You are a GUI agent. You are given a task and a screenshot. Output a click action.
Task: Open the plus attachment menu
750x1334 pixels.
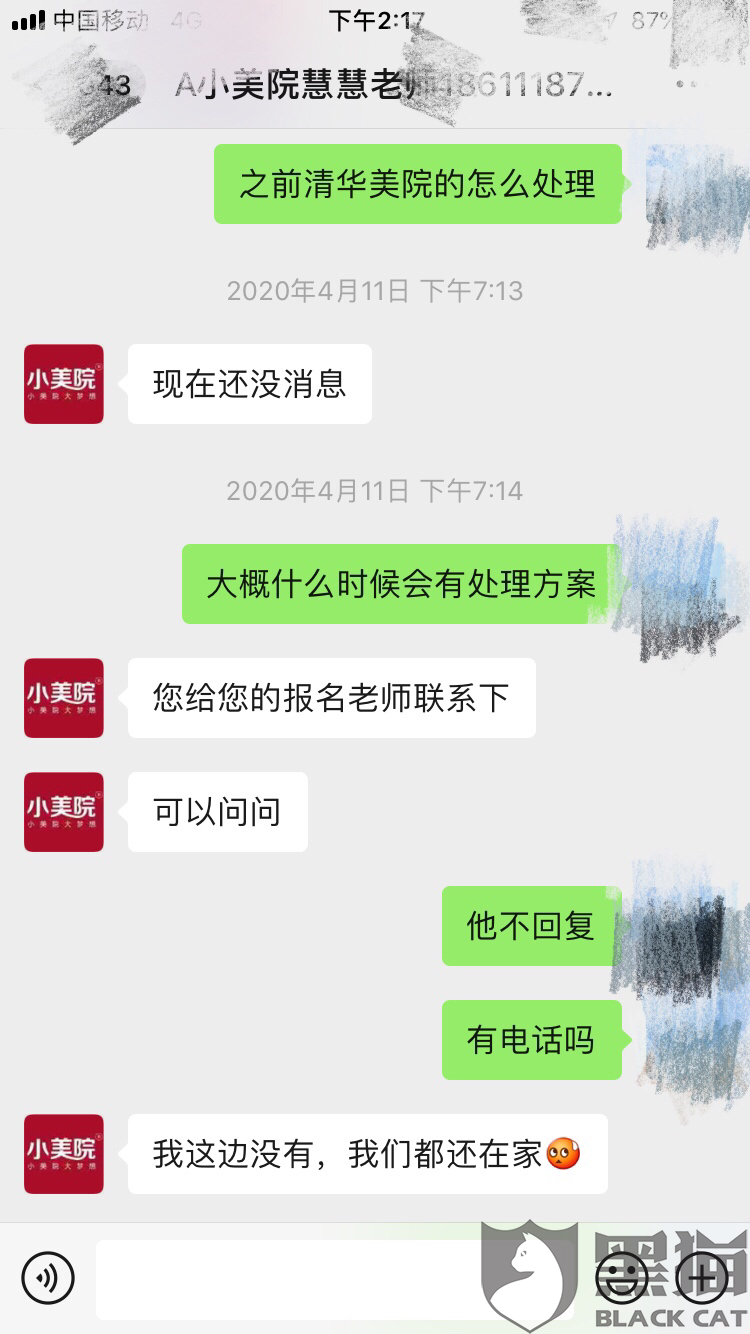click(702, 1277)
